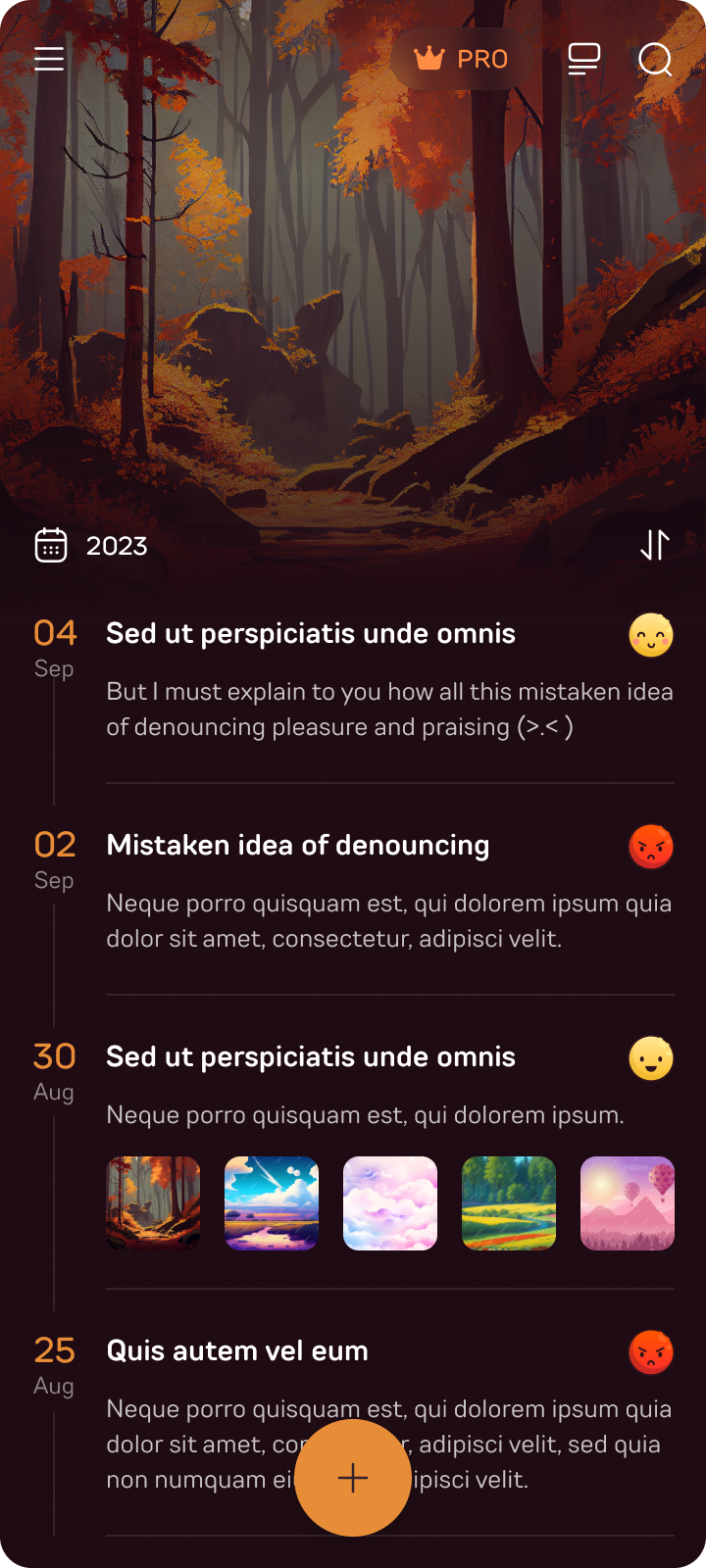Image resolution: width=706 pixels, height=1568 pixels.
Task: Open the calendar icon next to 2023
Action: (x=51, y=545)
